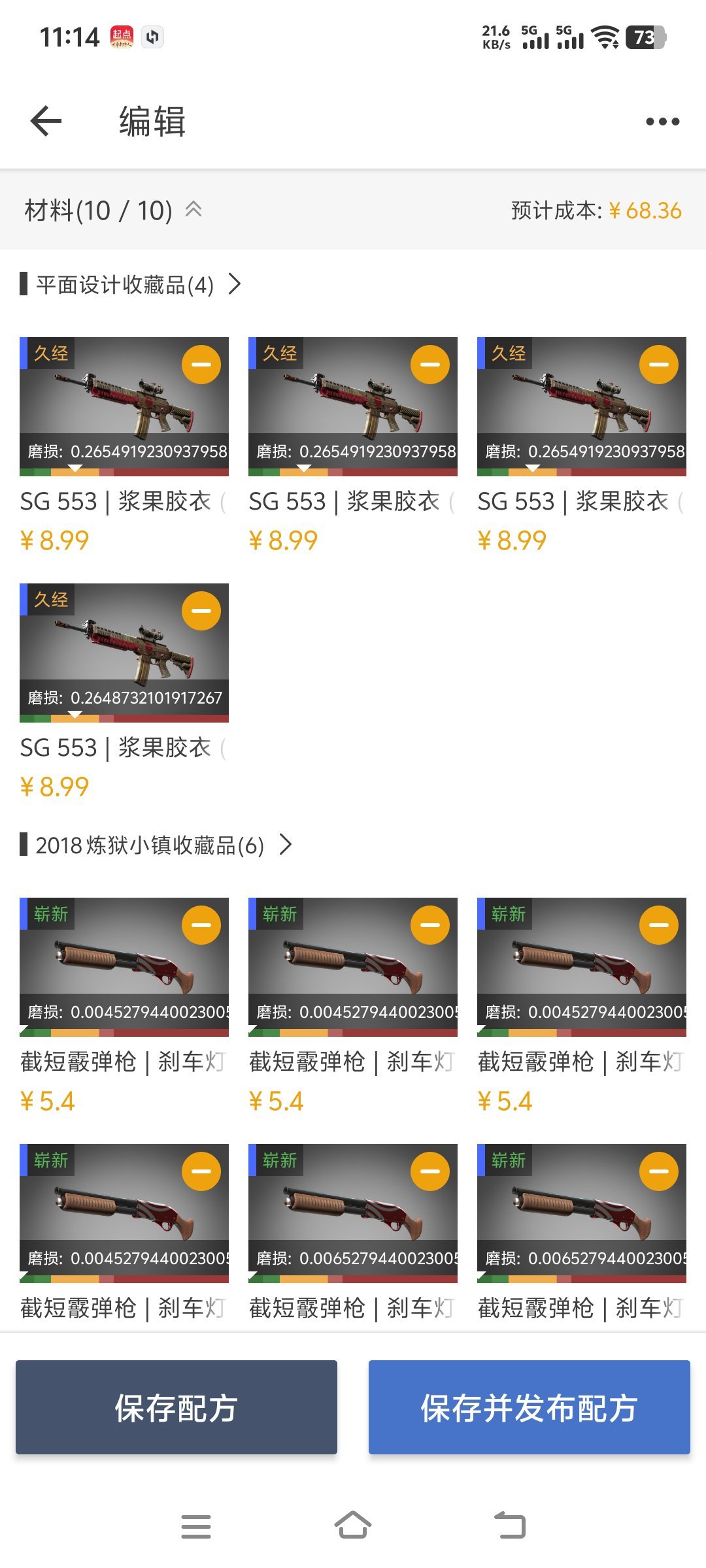Tap 保存配方 to save recipe
This screenshot has height=1568, width=706.
coord(176,1407)
